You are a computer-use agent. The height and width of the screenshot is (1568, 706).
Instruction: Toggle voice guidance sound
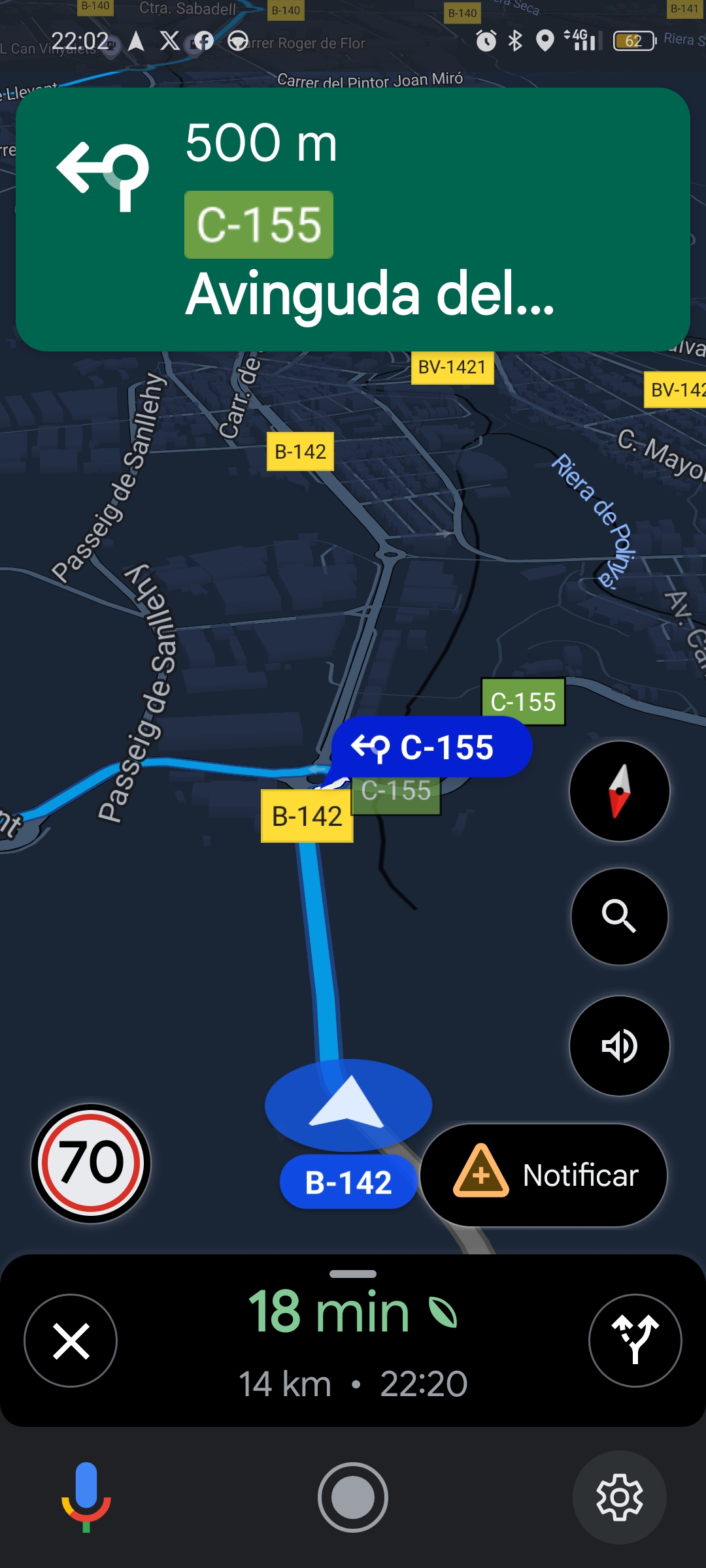[620, 1046]
